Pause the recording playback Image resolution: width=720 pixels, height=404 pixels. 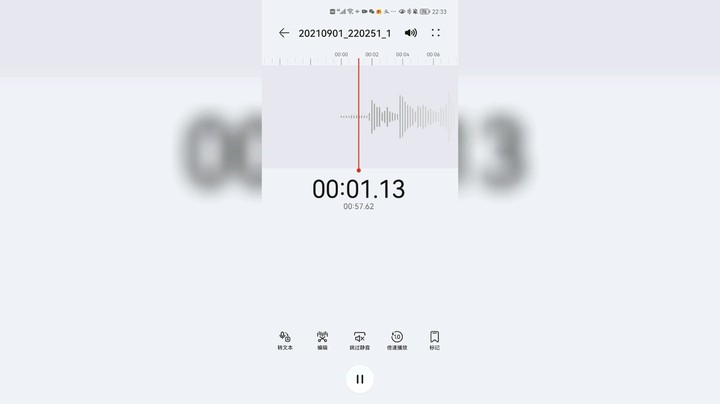(359, 378)
